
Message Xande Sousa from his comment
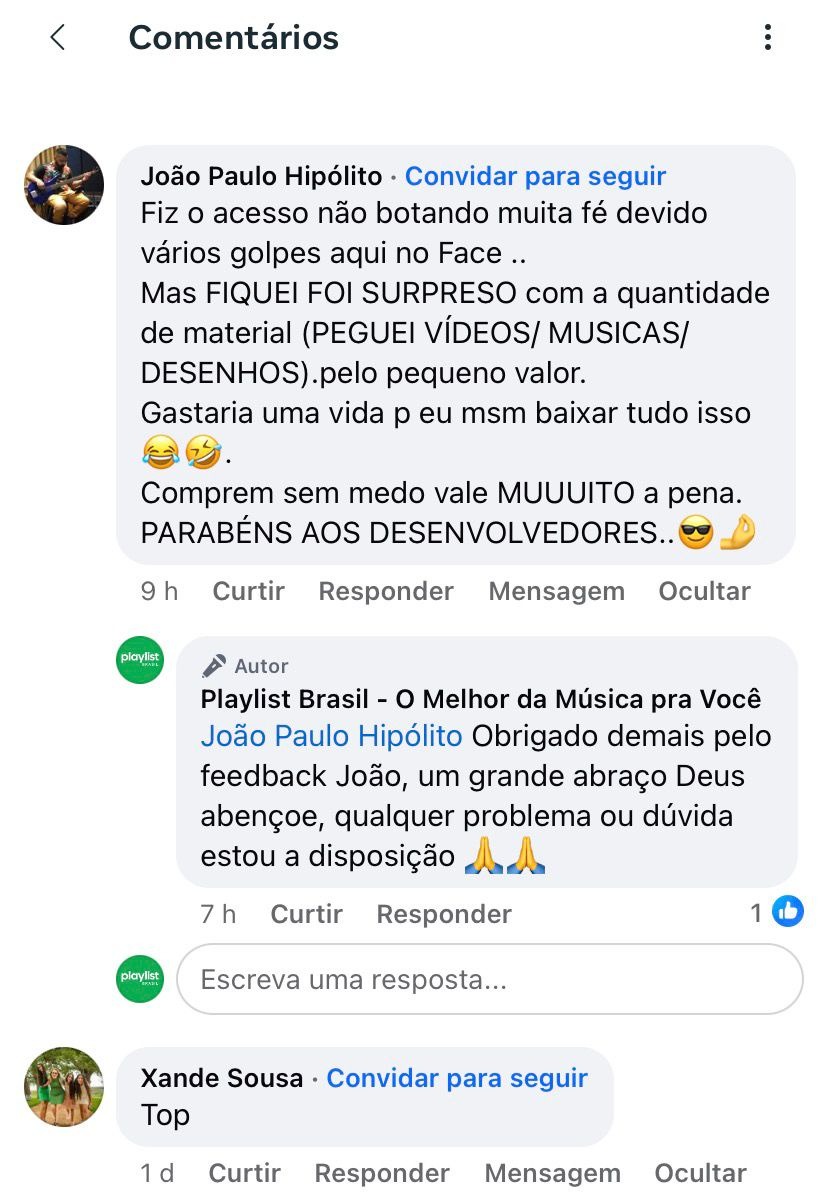pyautogui.click(x=552, y=1173)
